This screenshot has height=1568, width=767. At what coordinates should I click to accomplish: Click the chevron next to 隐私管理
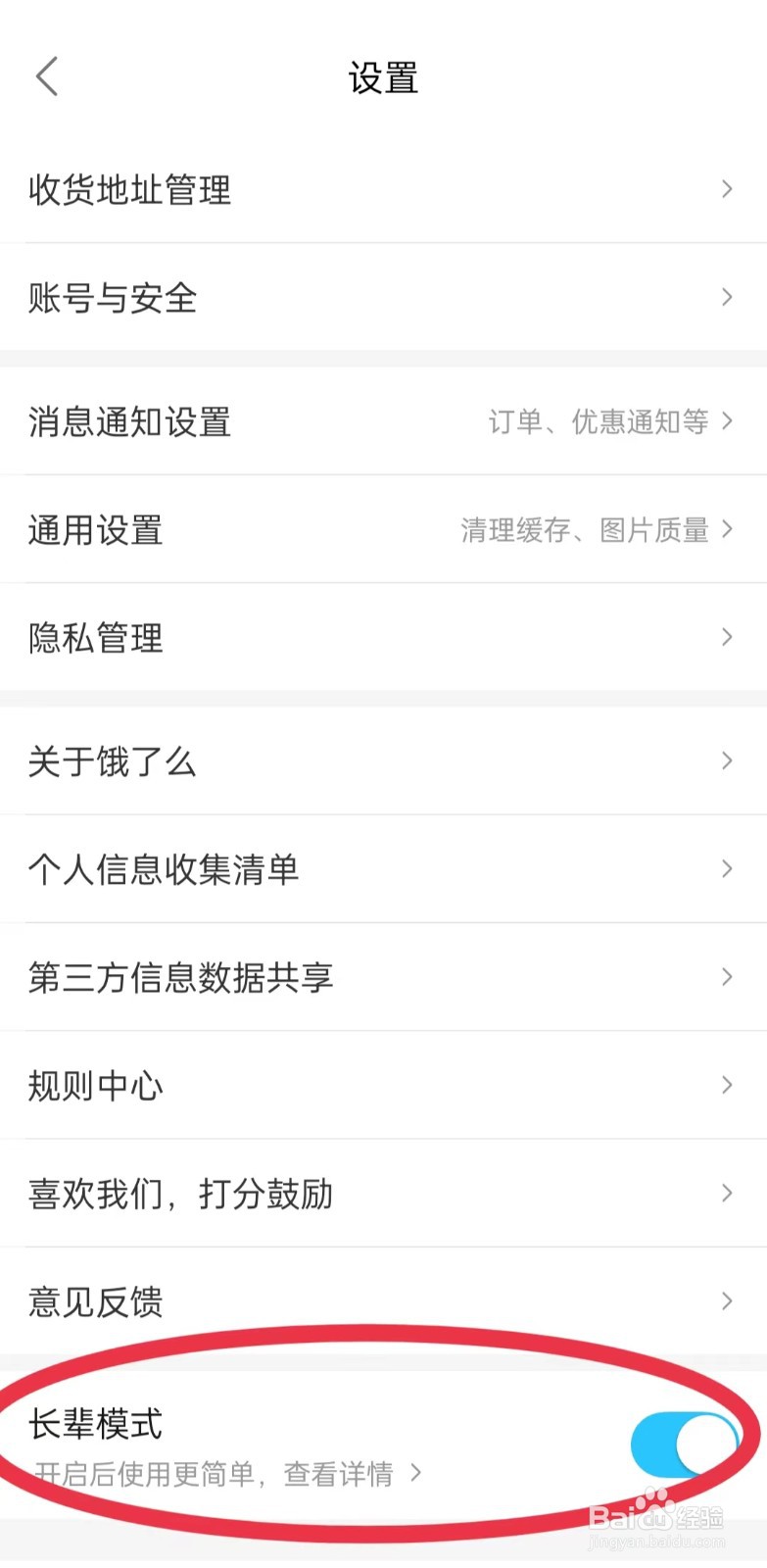coord(726,636)
